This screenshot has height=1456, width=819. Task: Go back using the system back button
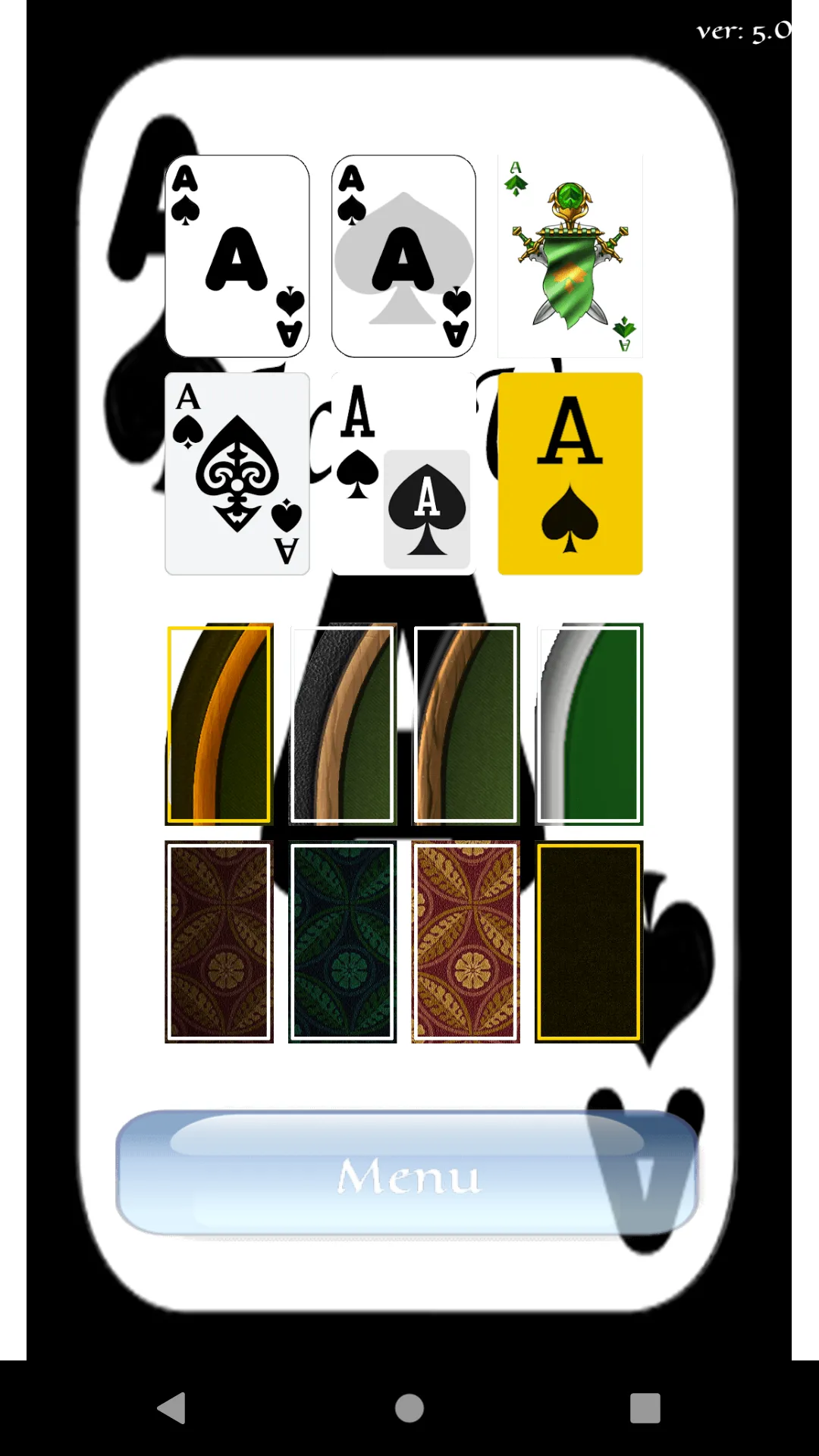pyautogui.click(x=172, y=1408)
